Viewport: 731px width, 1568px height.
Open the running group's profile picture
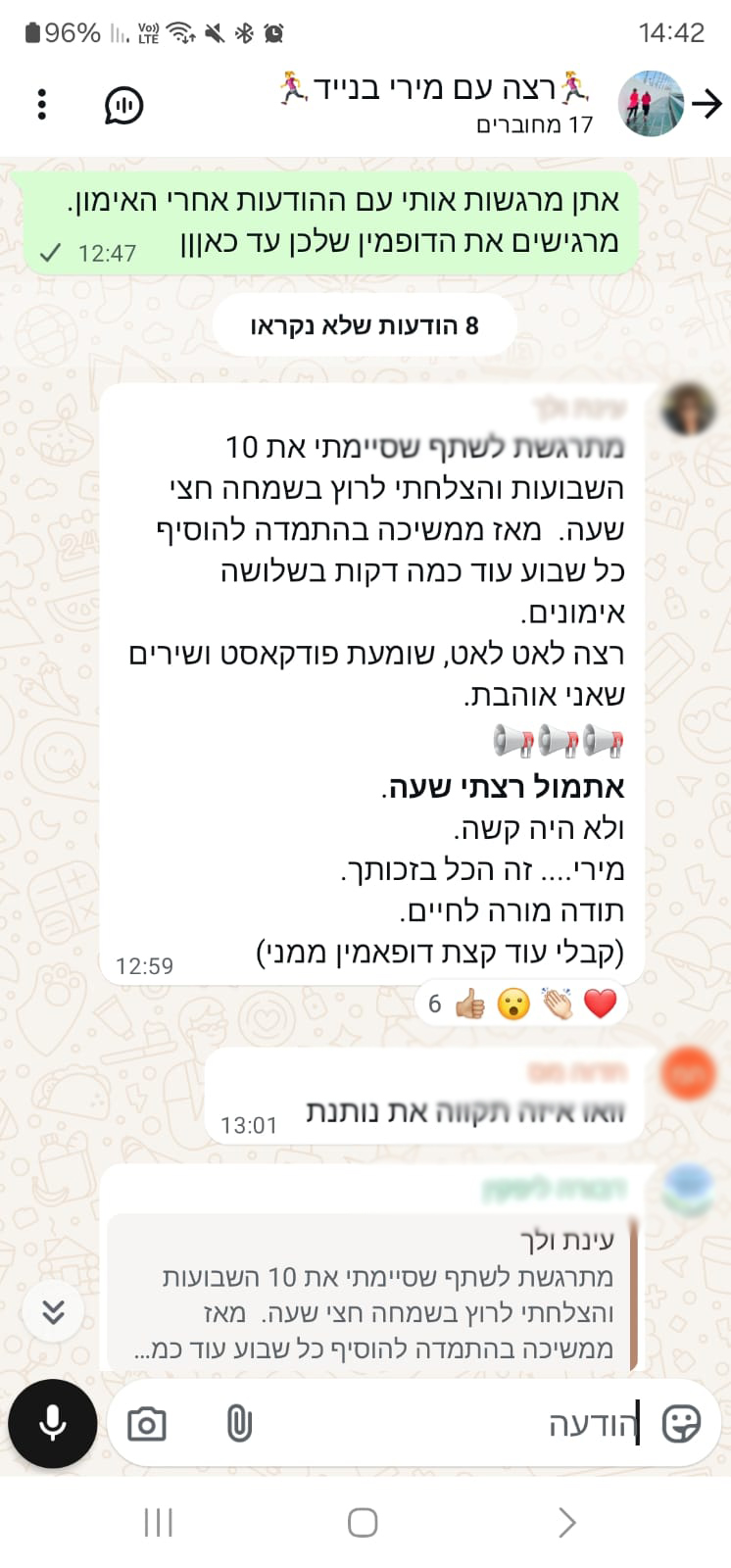click(x=651, y=104)
